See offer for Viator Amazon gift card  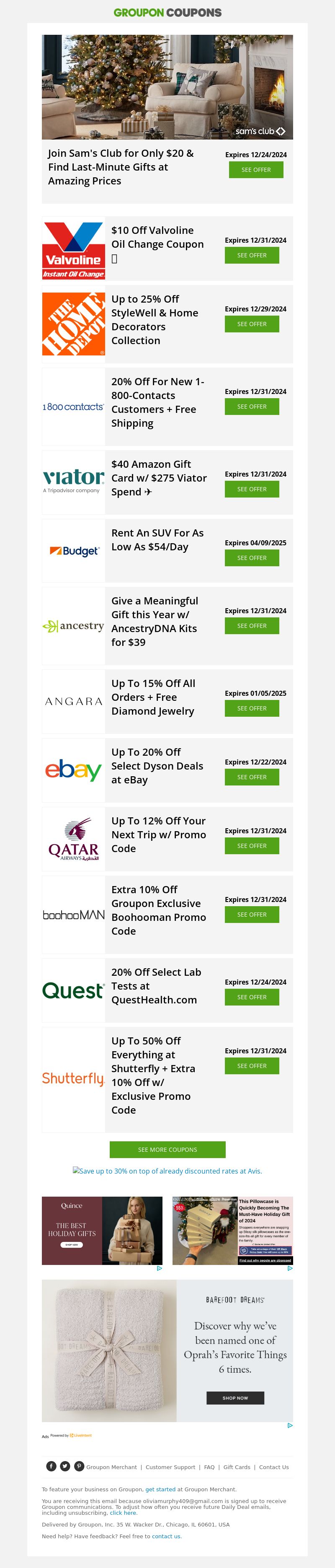252,489
